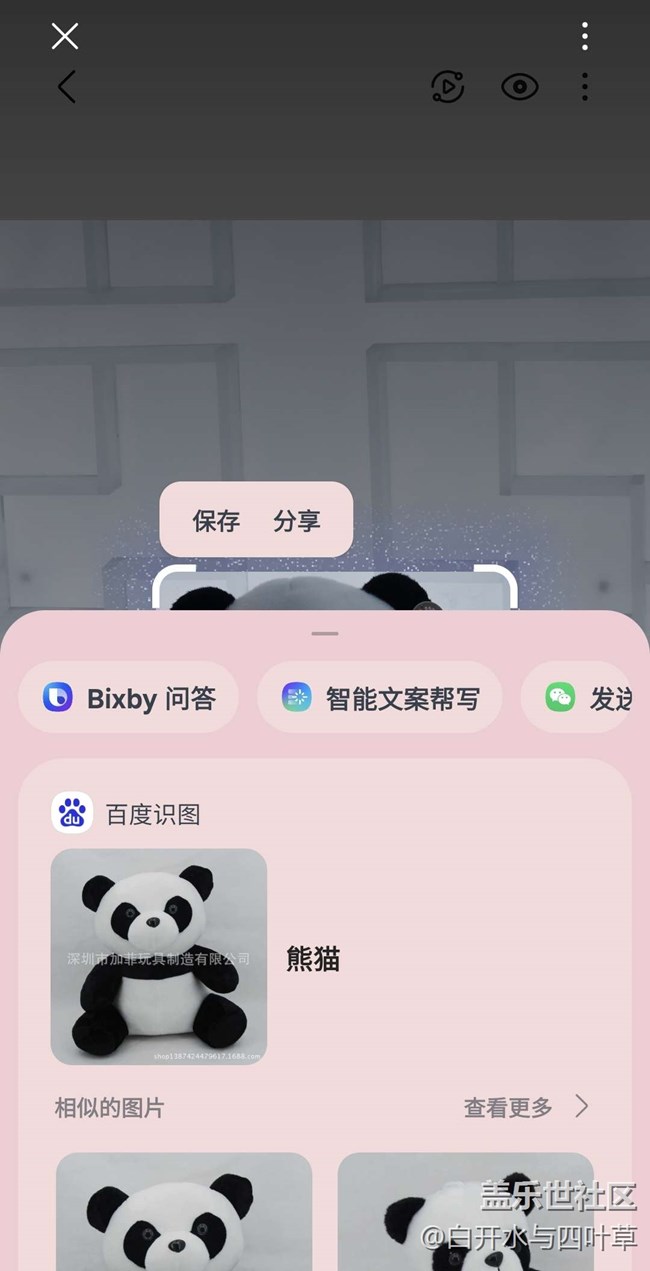Close the image search overlay
650x1271 pixels.
[x=65, y=37]
